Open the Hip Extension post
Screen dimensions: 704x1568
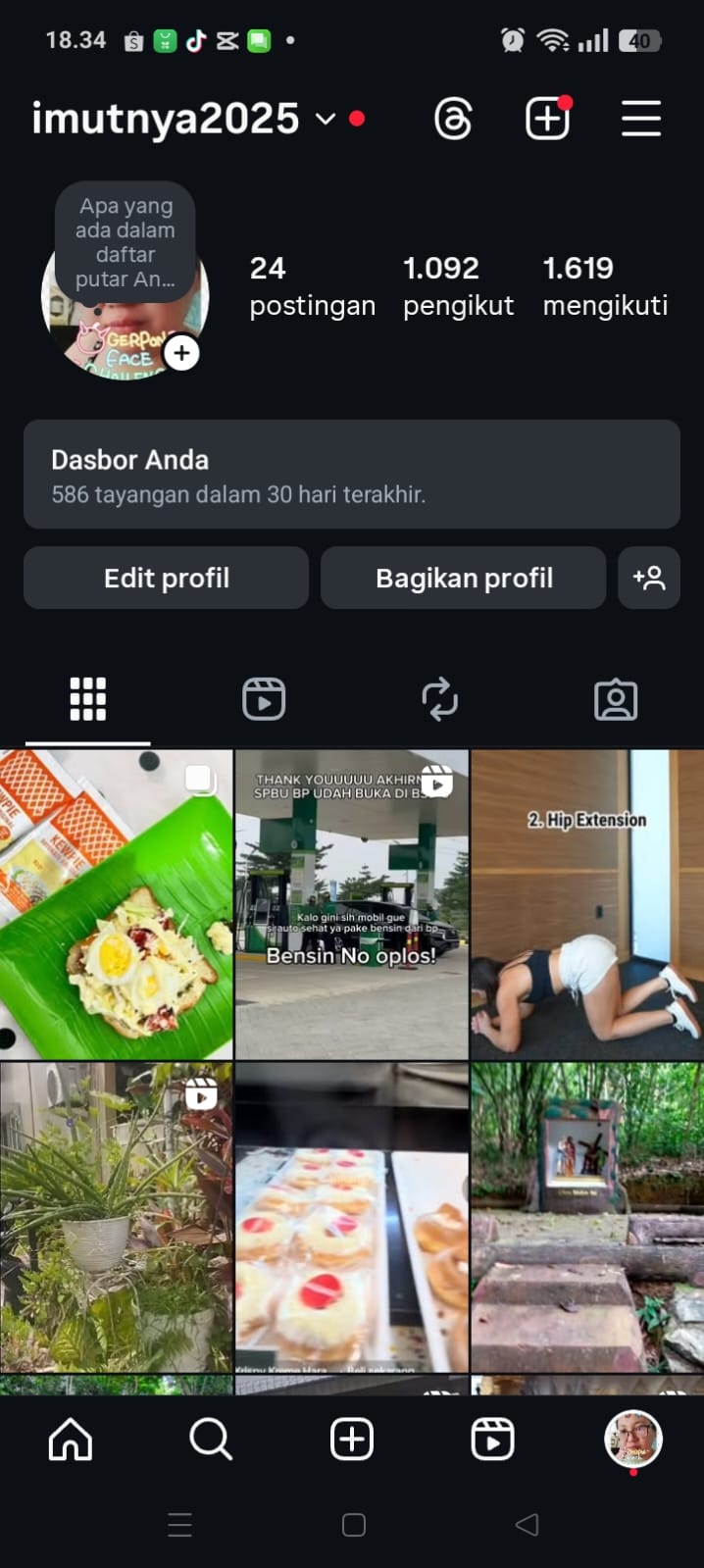tap(586, 904)
